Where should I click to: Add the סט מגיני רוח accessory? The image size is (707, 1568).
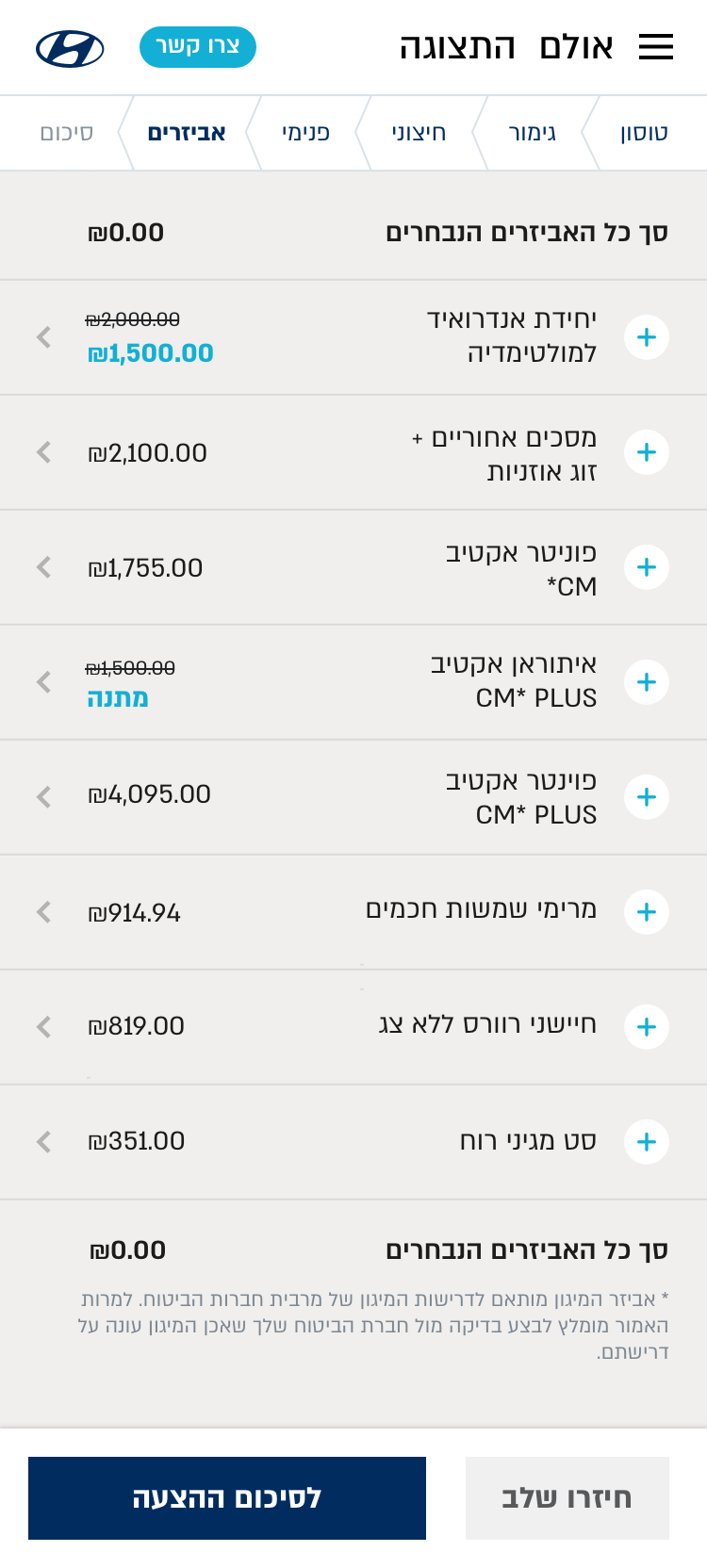point(647,1142)
